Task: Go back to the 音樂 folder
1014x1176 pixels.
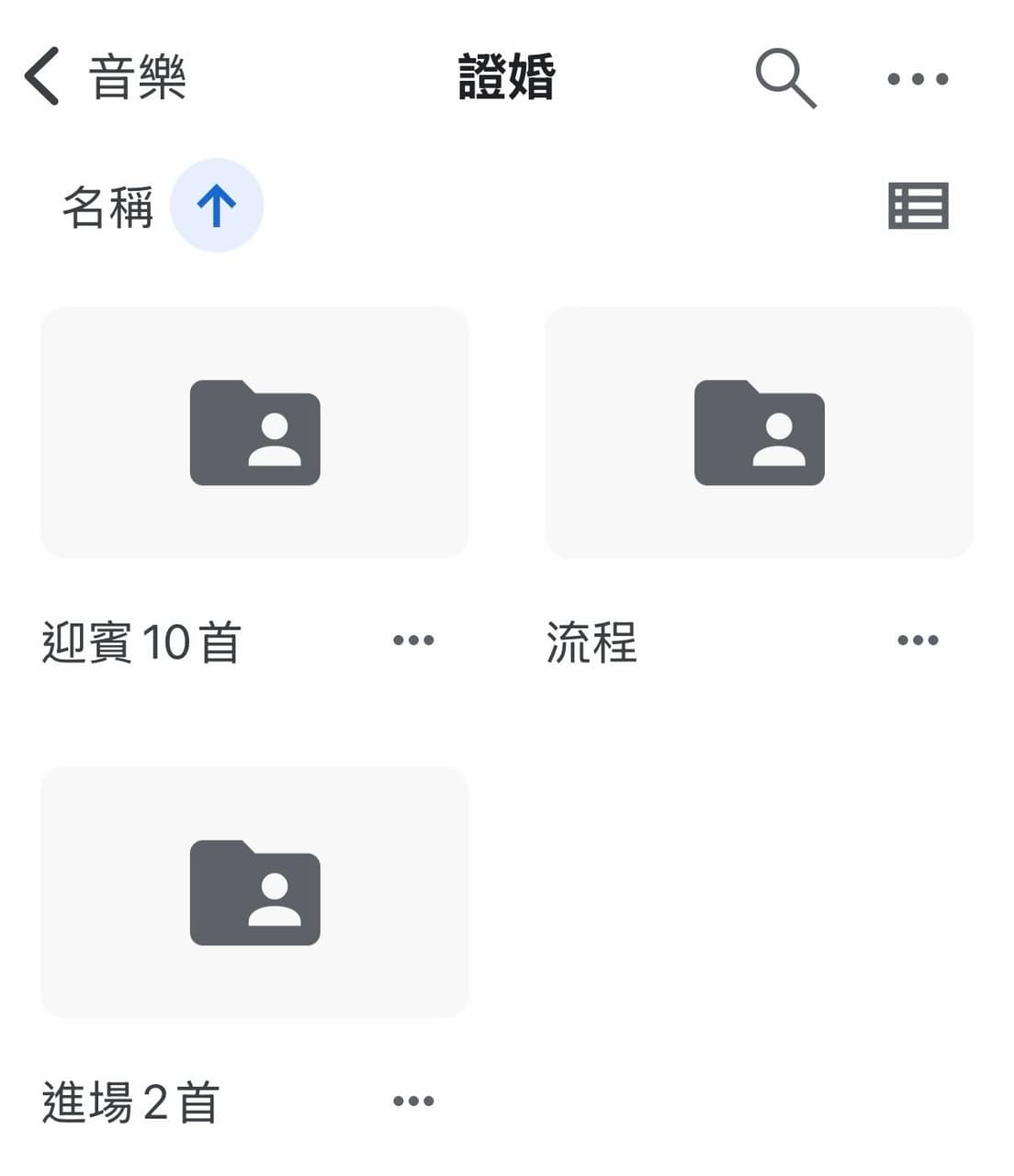Action: click(x=101, y=77)
